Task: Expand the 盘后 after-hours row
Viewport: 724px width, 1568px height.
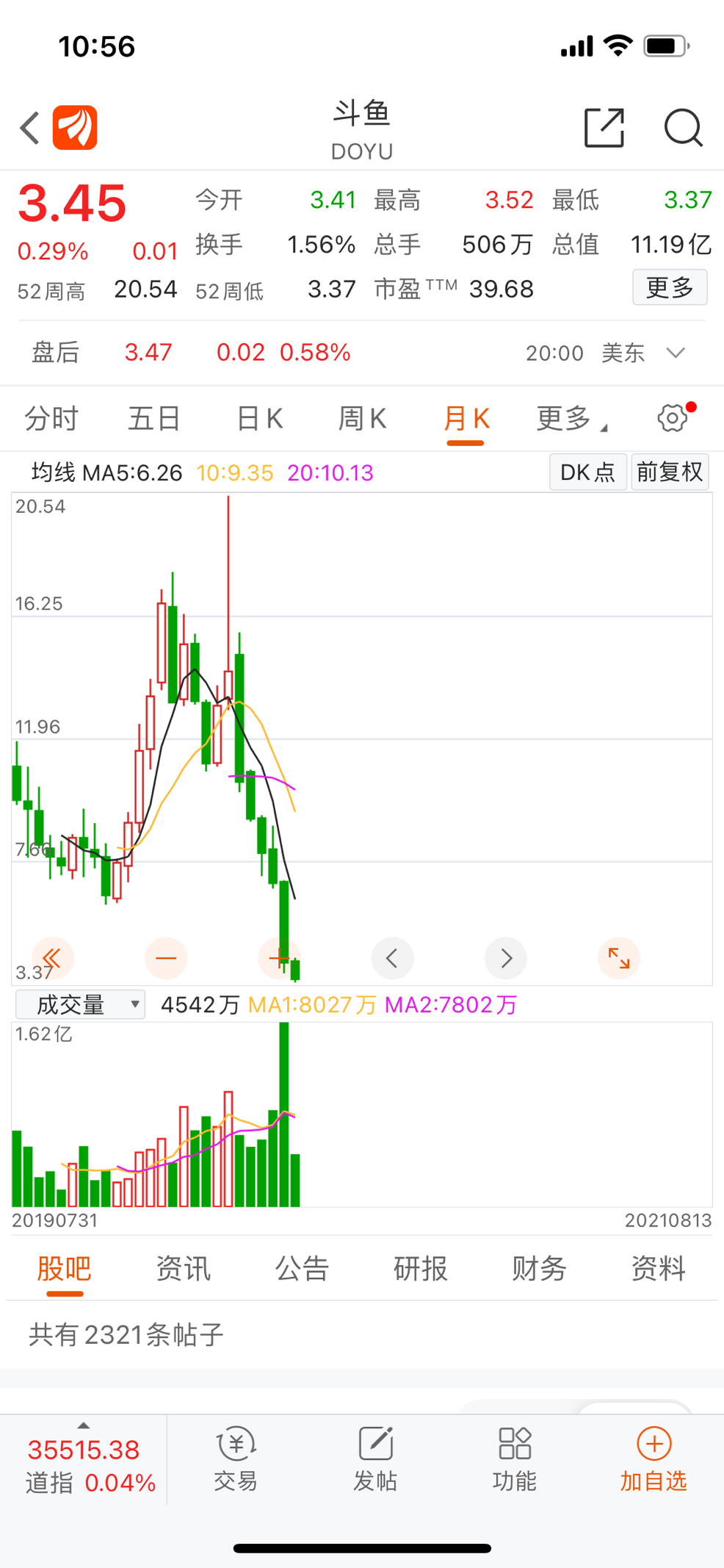Action: click(x=676, y=353)
